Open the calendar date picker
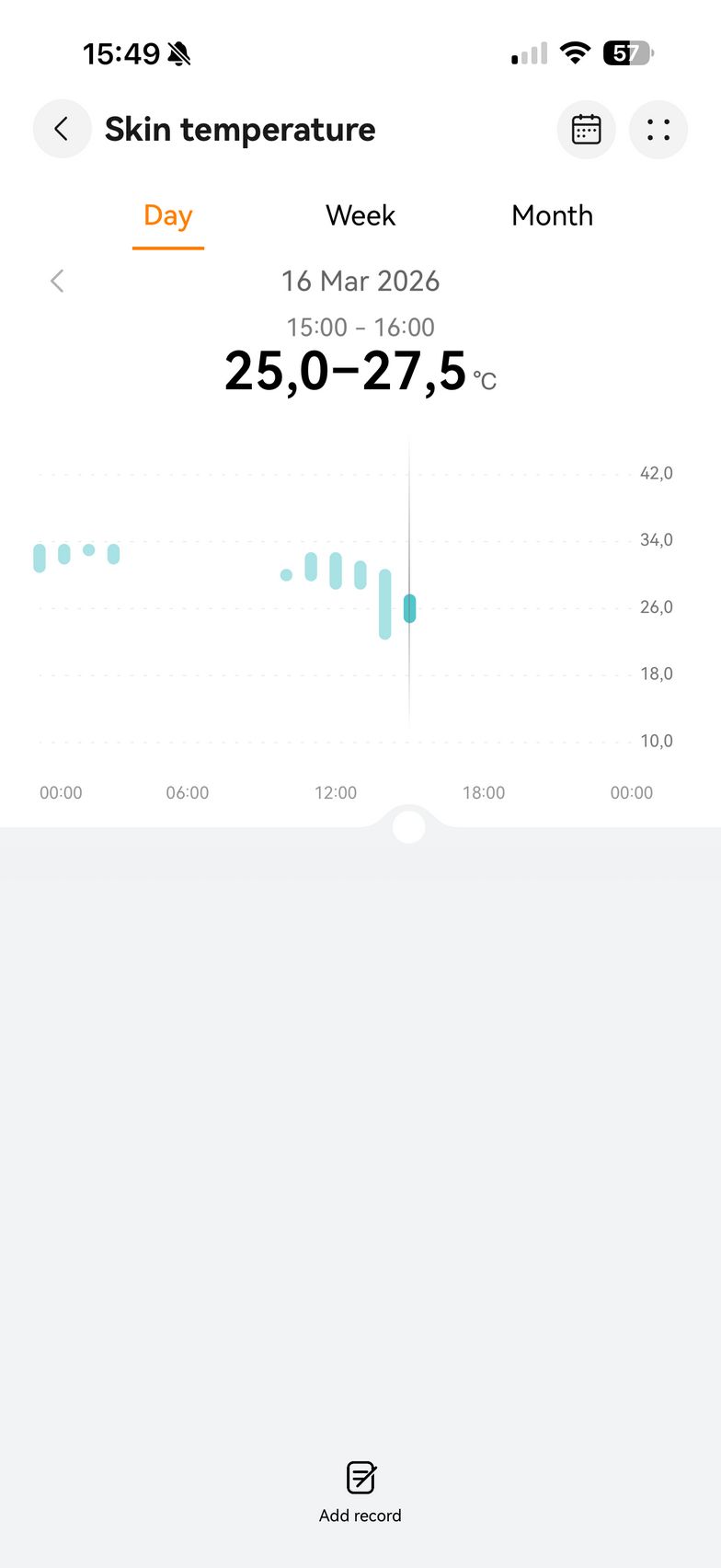Viewport: 721px width, 1568px height. (586, 130)
